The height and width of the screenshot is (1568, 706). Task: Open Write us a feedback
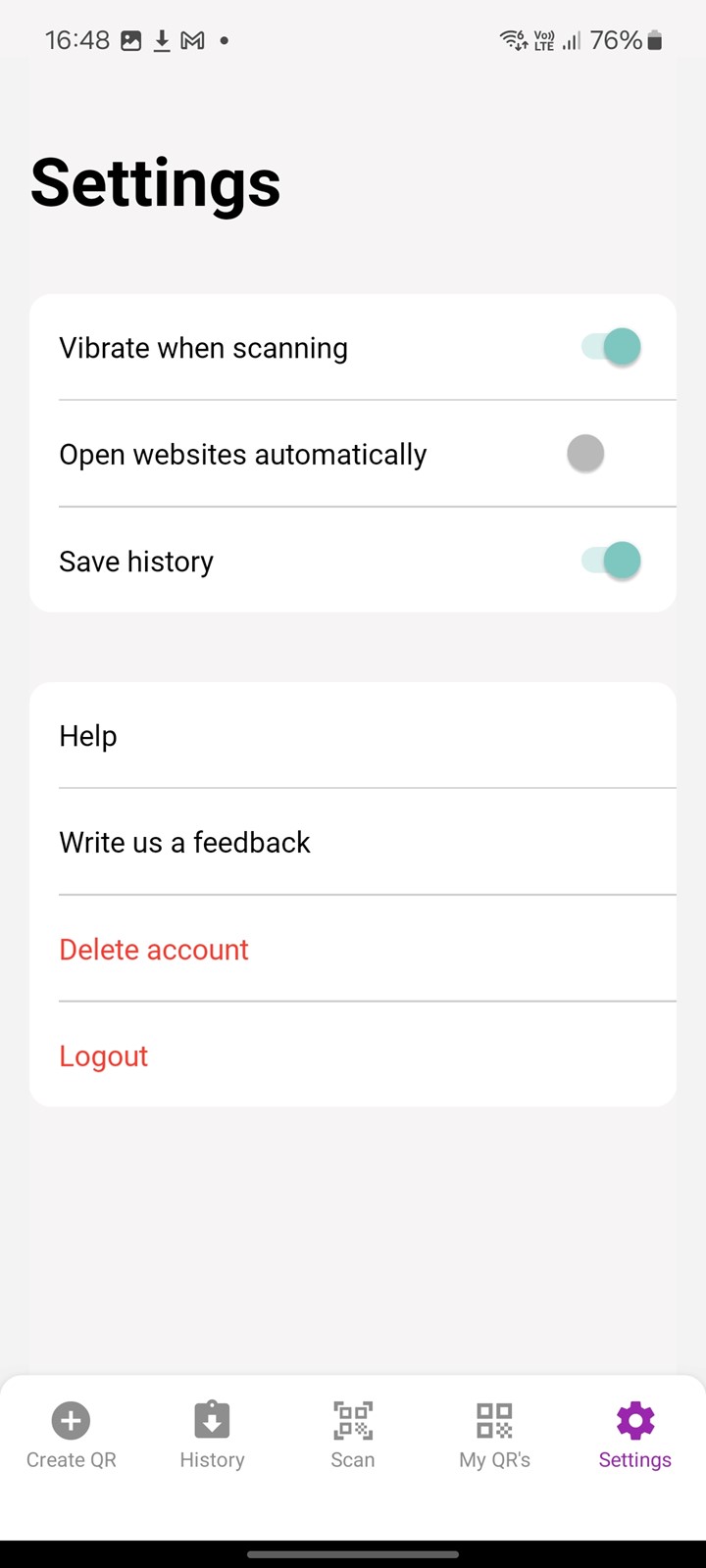pos(353,842)
